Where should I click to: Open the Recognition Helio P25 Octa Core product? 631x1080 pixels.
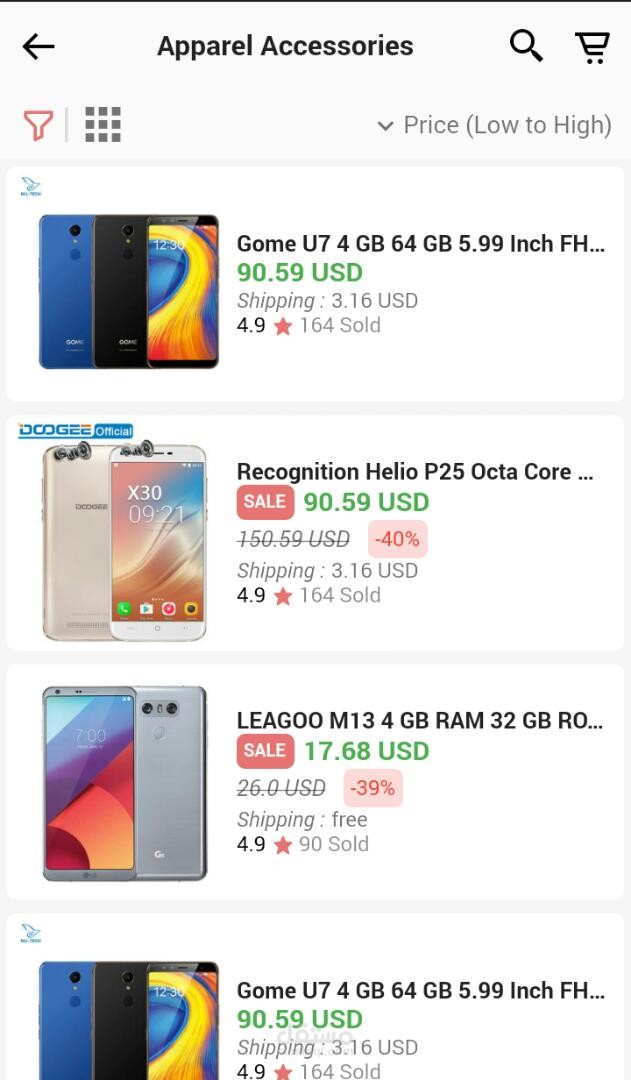click(x=316, y=533)
